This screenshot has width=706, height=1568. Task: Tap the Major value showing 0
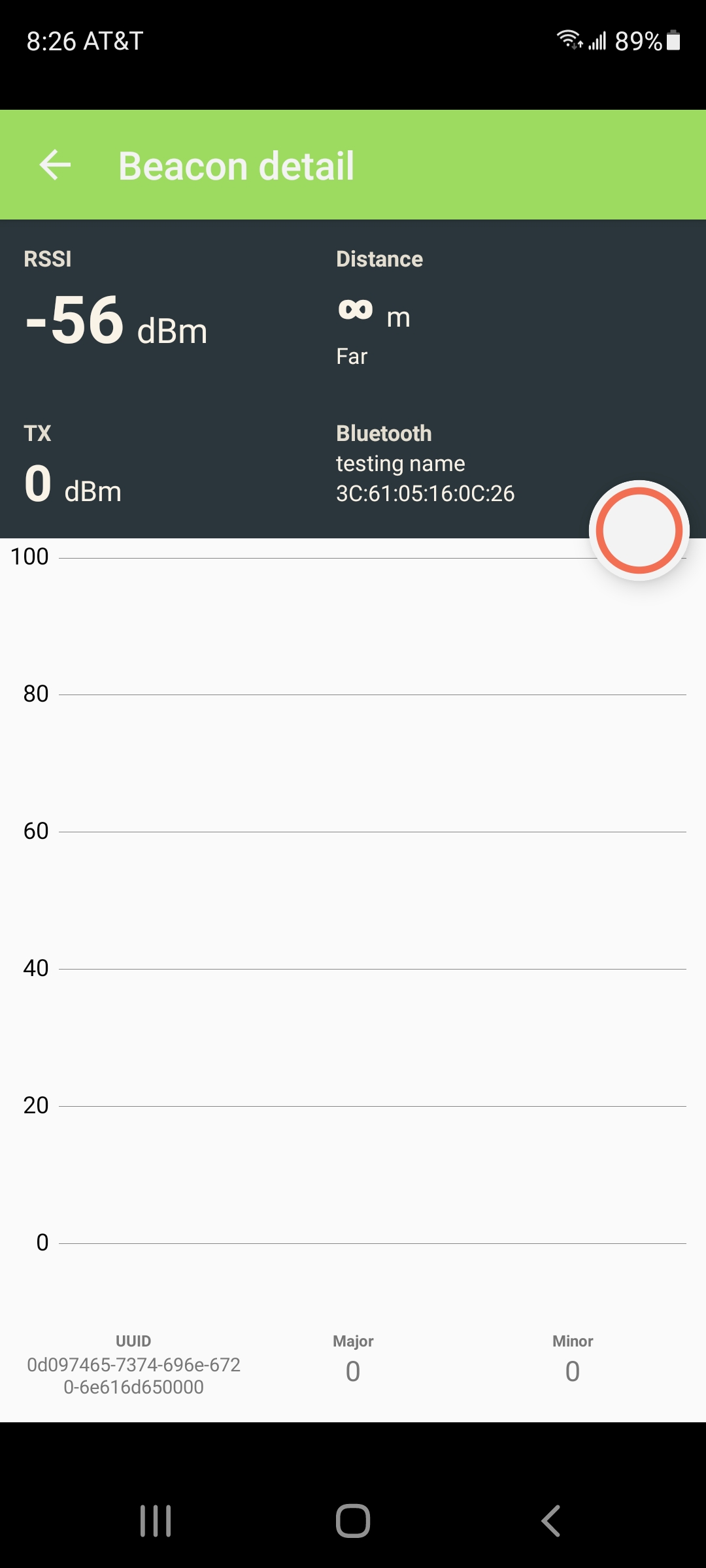(352, 1372)
